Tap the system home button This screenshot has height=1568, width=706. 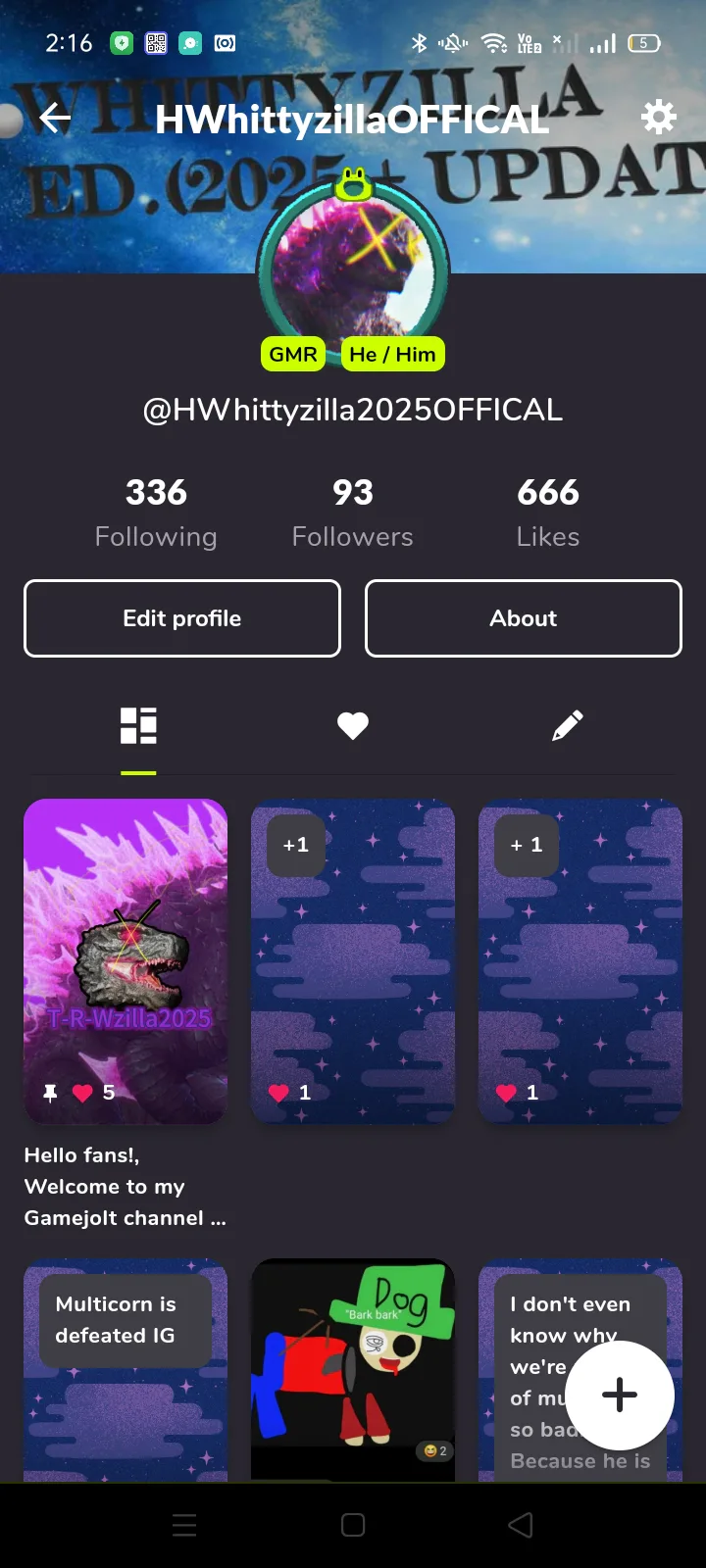tap(353, 1525)
